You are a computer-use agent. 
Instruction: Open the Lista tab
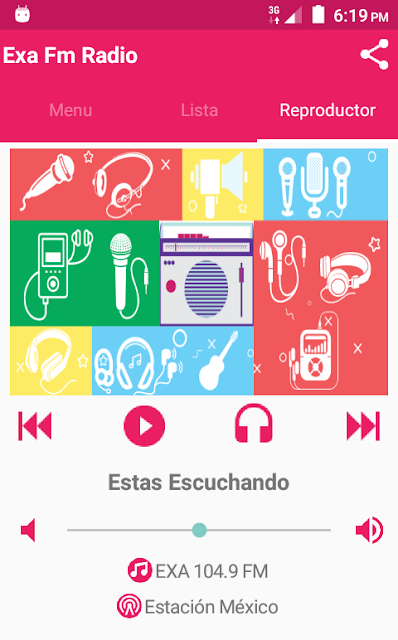point(199,110)
